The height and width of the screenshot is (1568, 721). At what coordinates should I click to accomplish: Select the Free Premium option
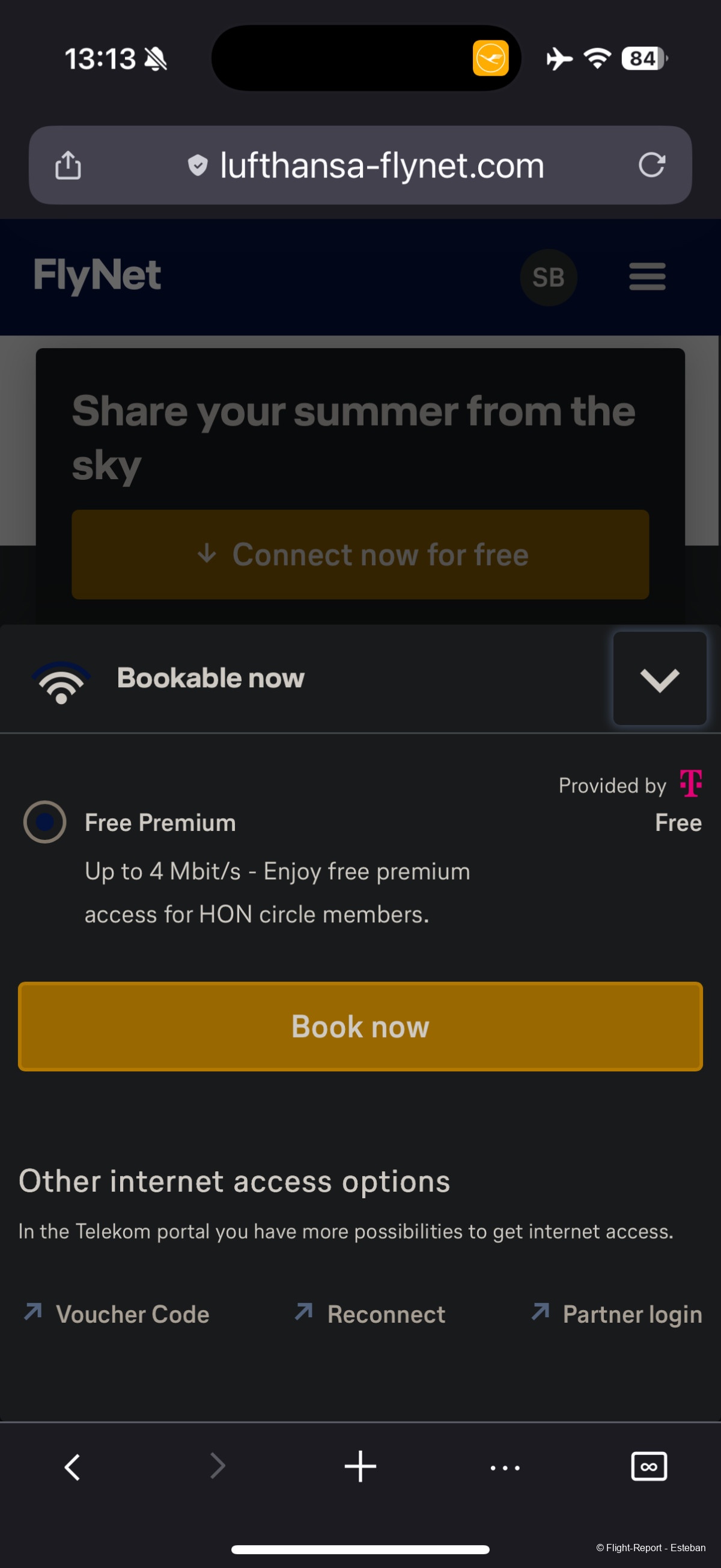point(45,822)
